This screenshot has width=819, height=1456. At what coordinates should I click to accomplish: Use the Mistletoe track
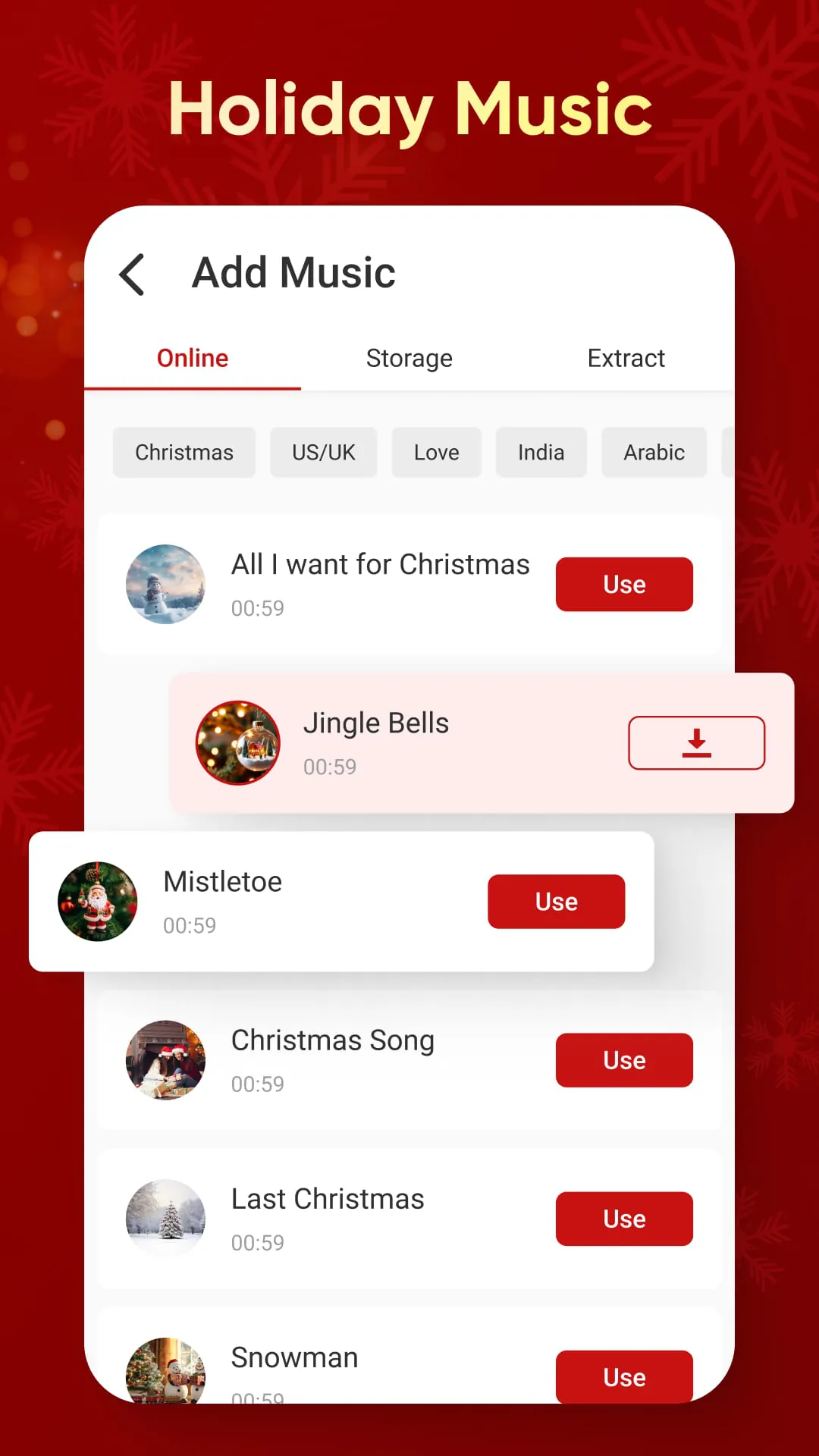coord(556,902)
